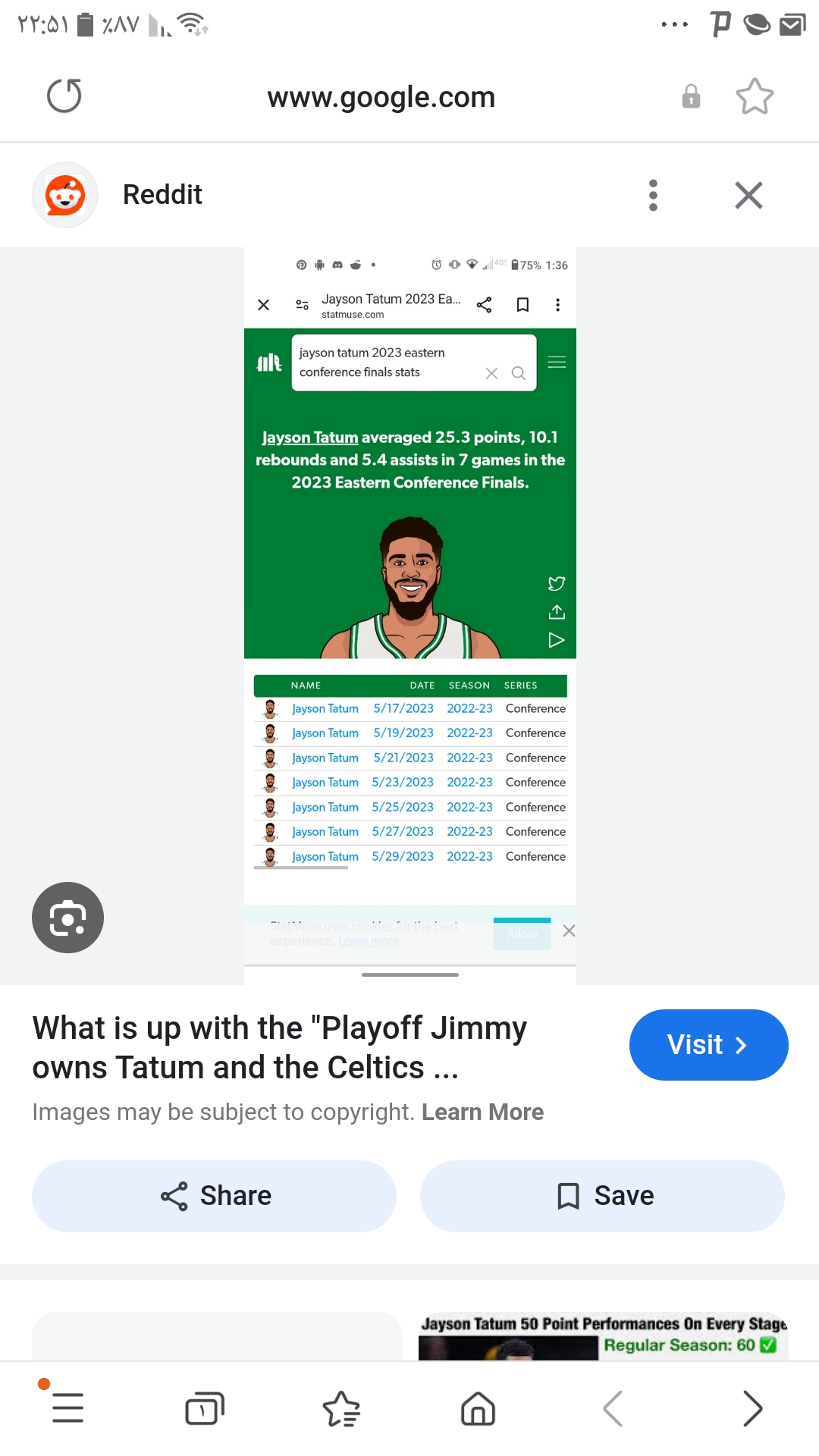Open the tabs switcher
This screenshot has height=1456, width=819.
pos(205,1408)
